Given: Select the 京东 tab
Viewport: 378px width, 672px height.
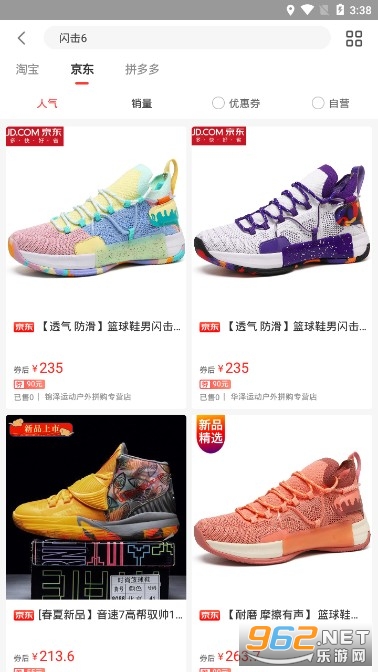Looking at the screenshot, I should 82,69.
